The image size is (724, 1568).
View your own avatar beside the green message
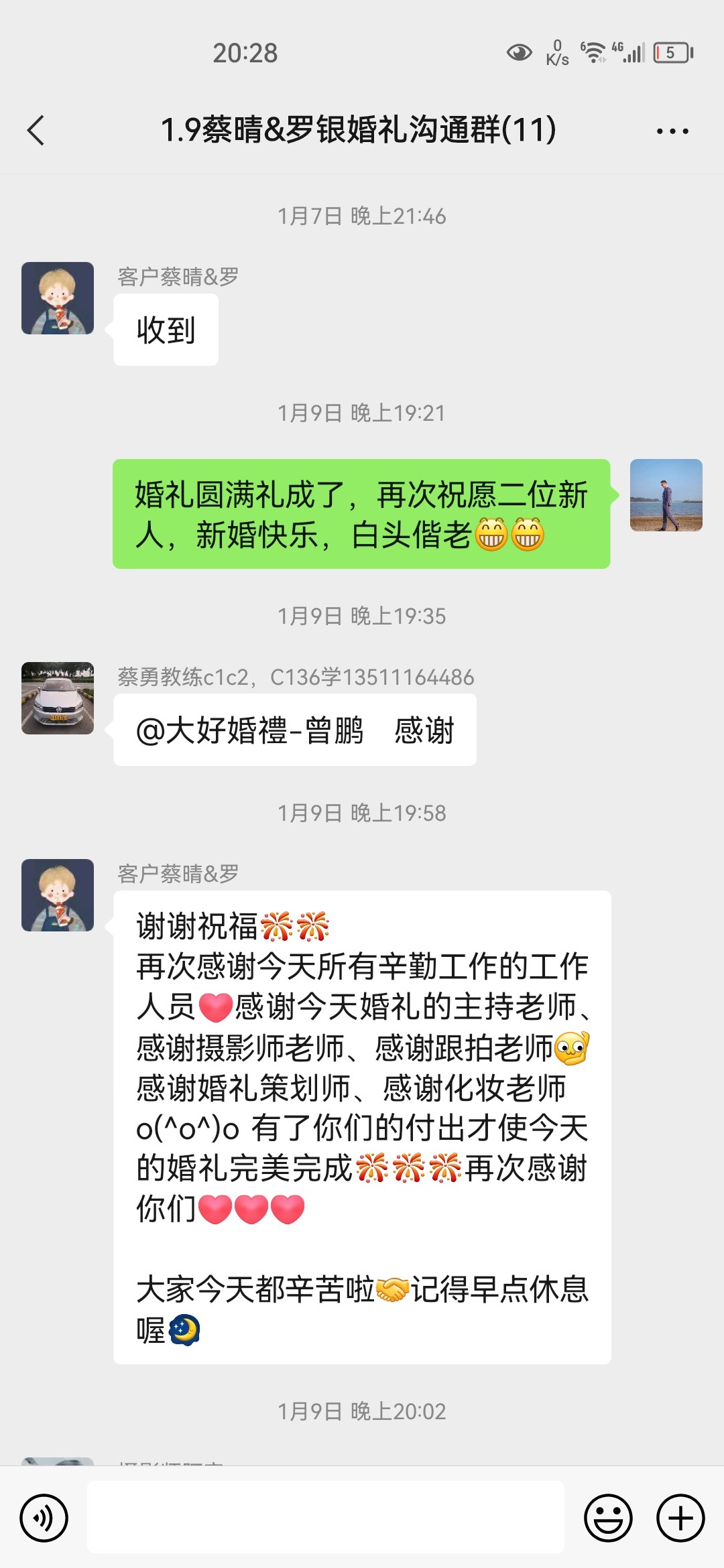point(666,495)
